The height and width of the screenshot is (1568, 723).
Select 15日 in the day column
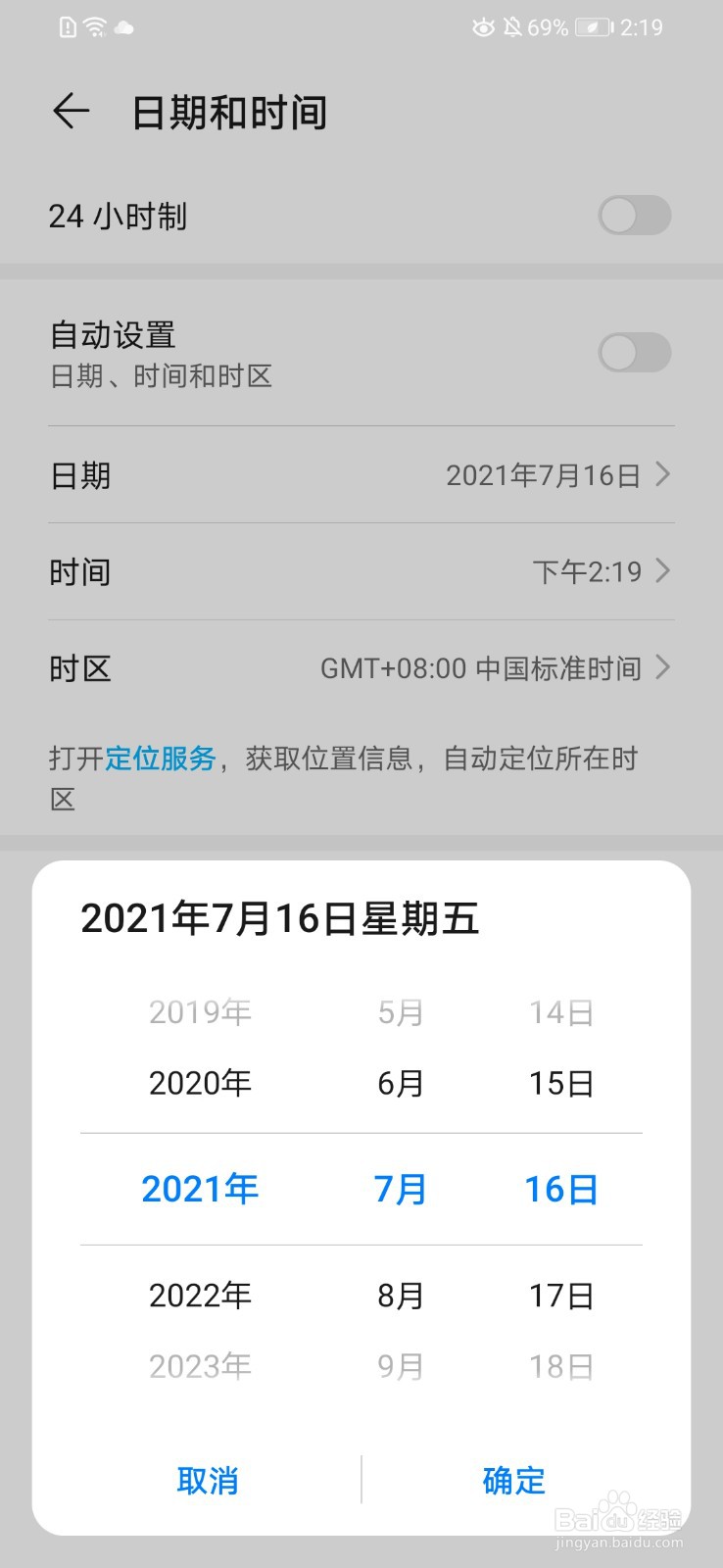coord(560,1083)
